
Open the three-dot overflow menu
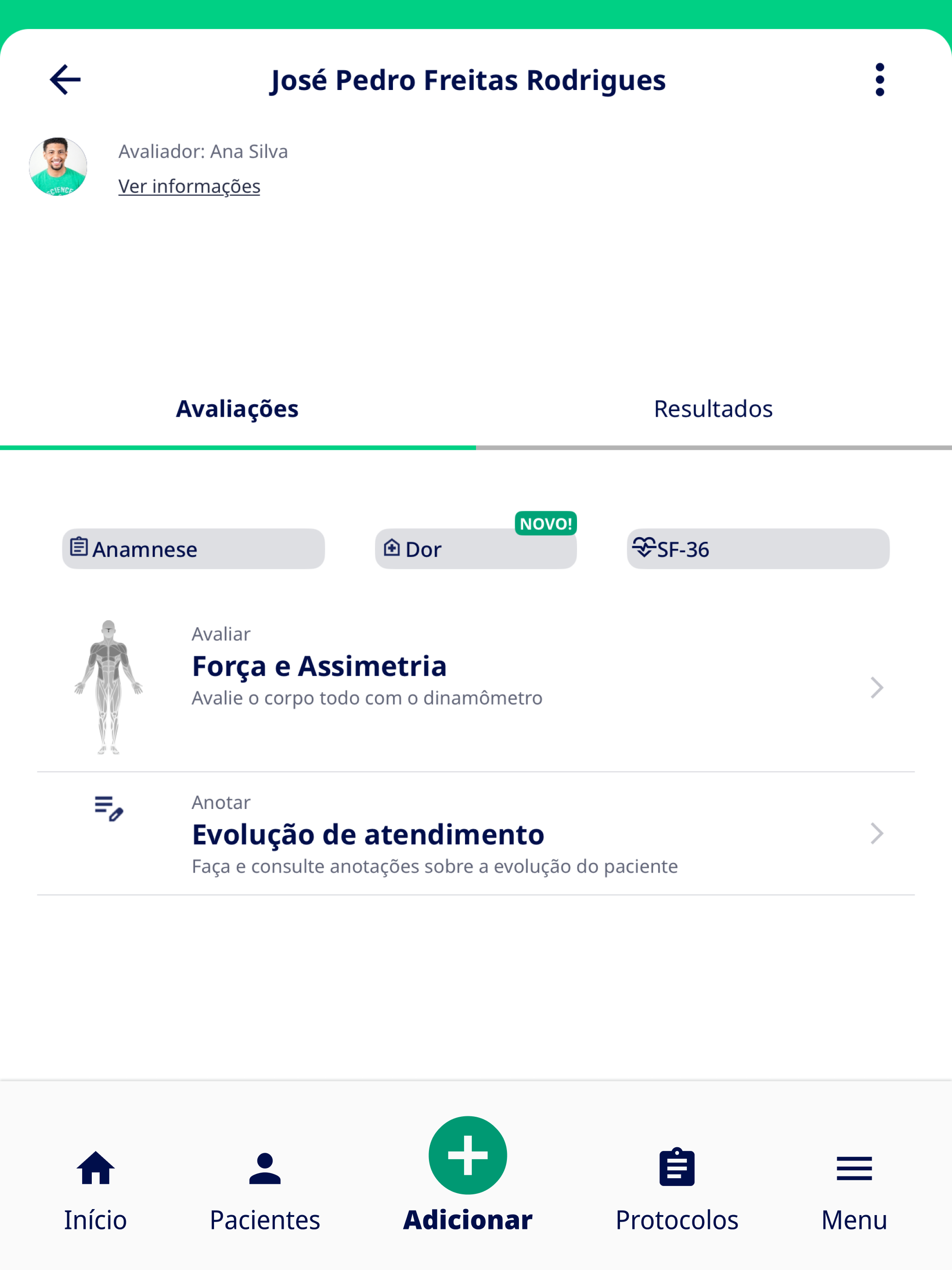coord(880,79)
